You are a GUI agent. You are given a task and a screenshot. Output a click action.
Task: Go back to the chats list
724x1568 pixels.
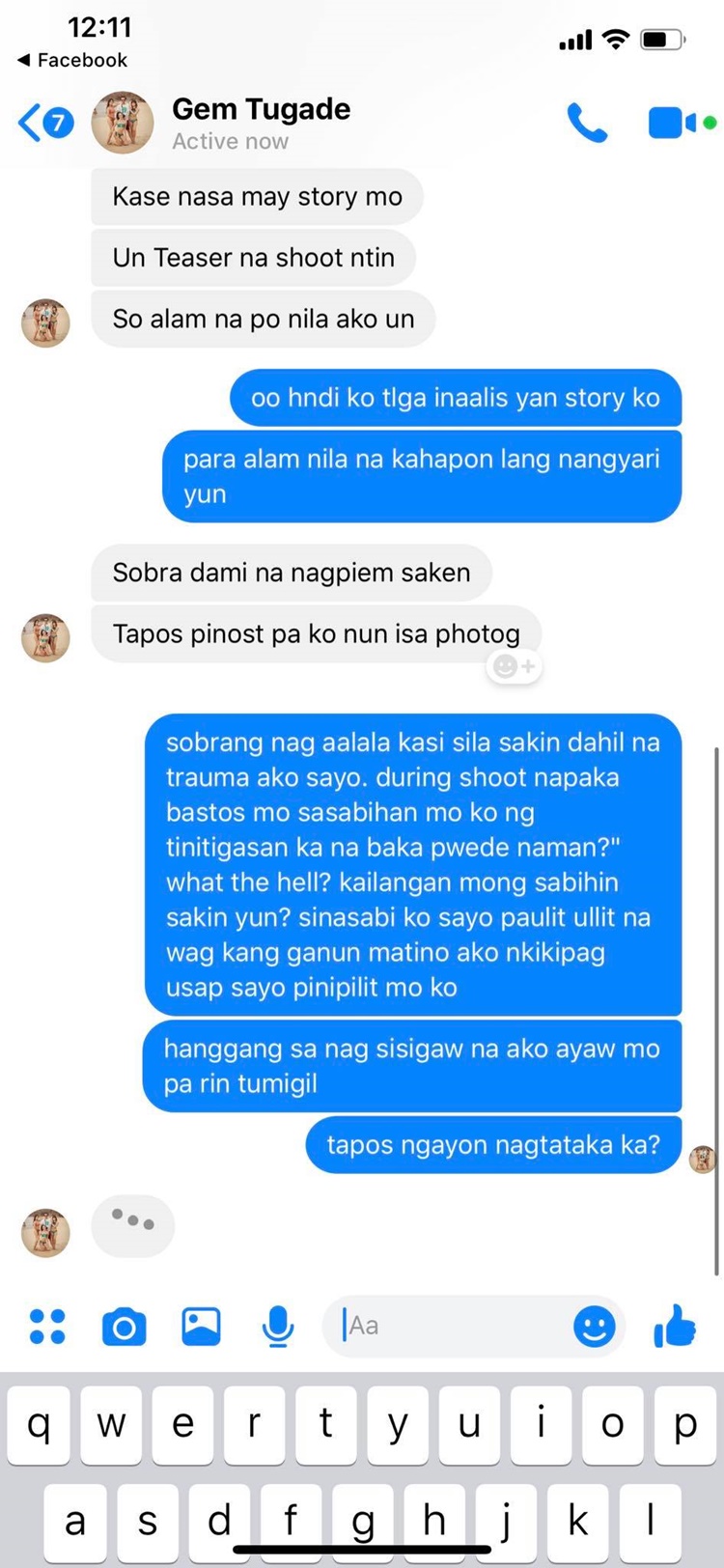[43, 123]
